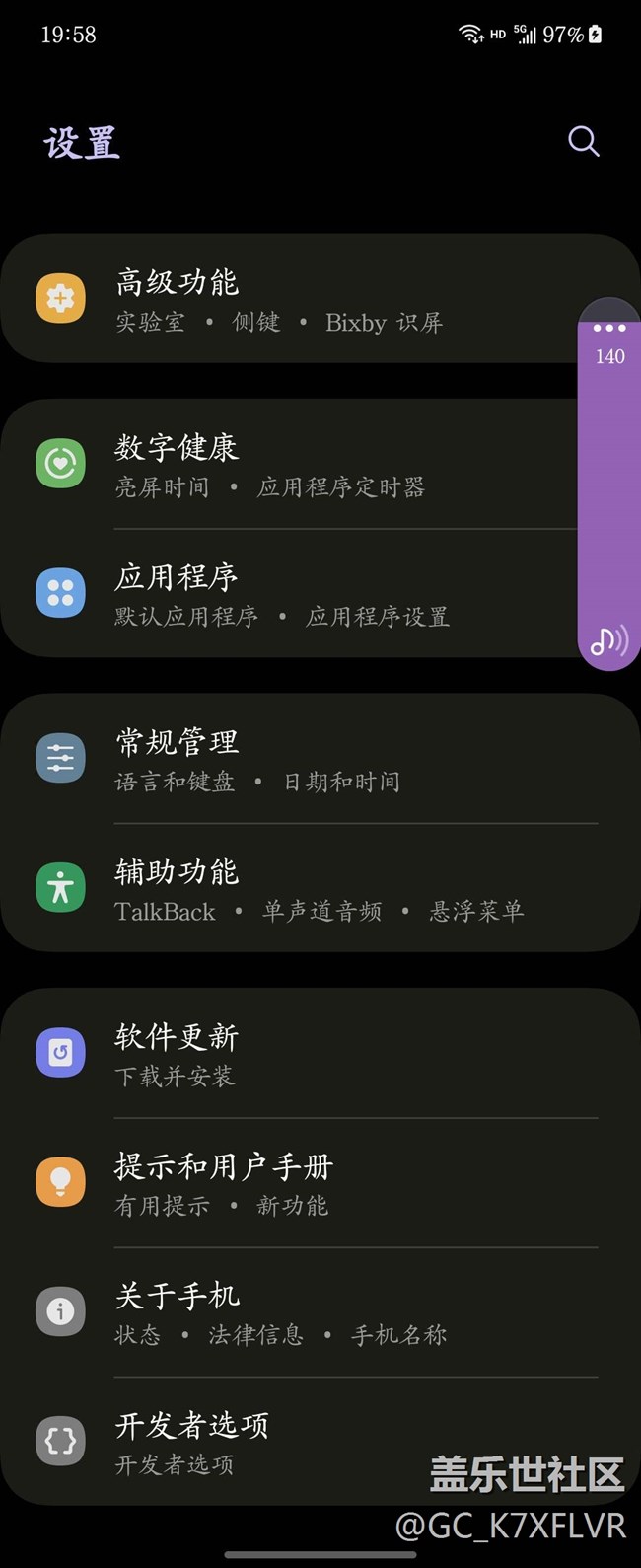
Task: Open the settings search icon
Action: (x=583, y=141)
